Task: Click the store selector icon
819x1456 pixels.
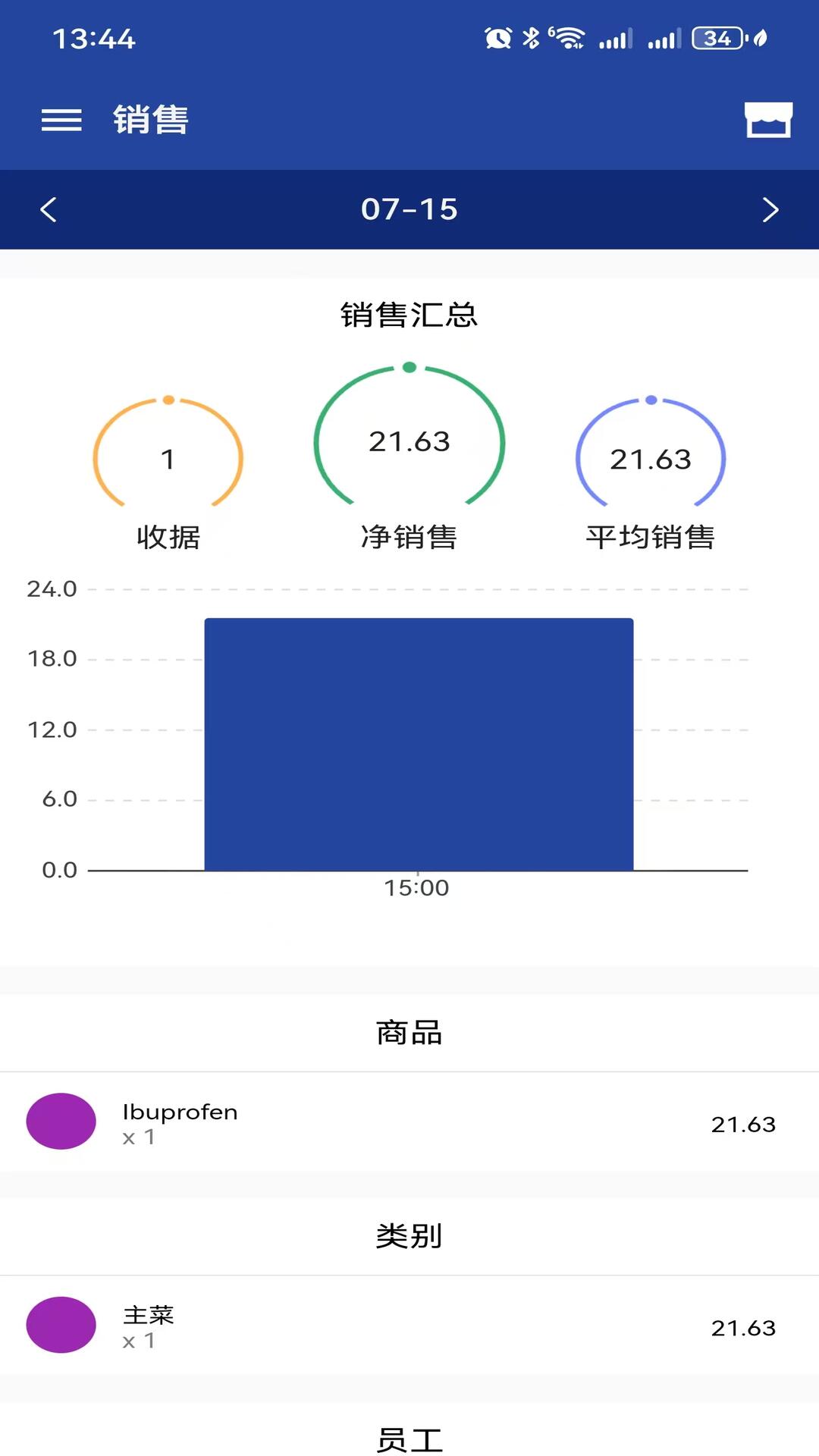Action: point(769,120)
